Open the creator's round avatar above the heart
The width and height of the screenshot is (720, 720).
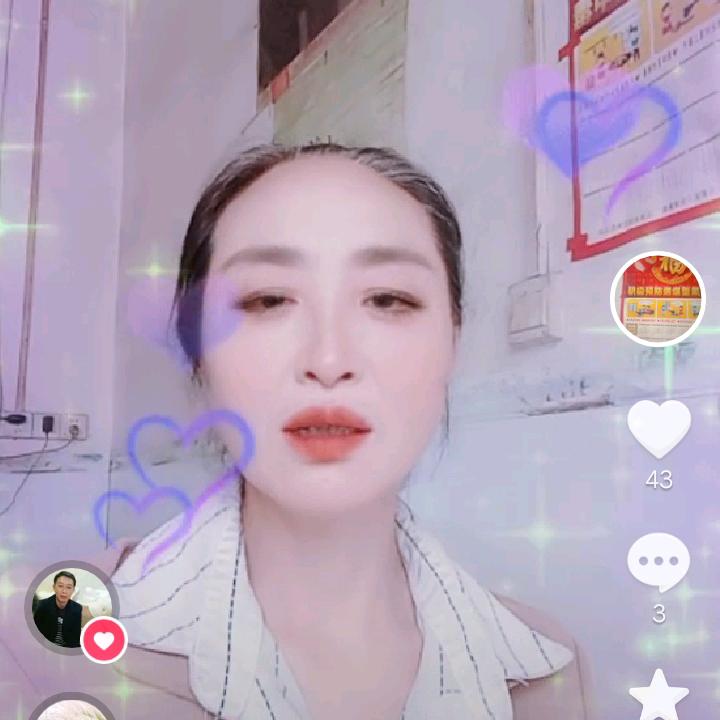(x=658, y=299)
